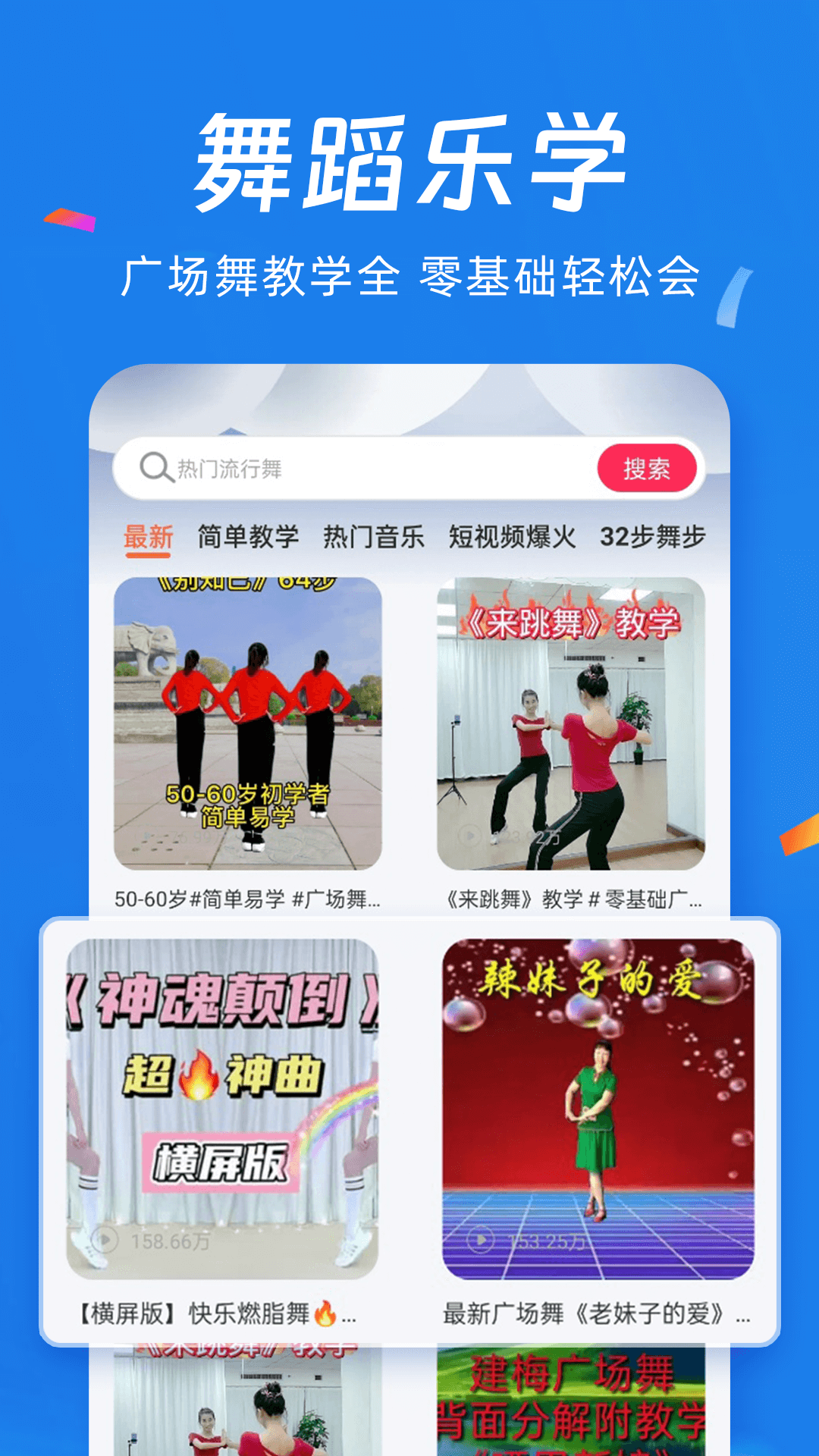Viewport: 819px width, 1456px height.
Task: Switch to the 短视频爆火 tab
Action: click(510, 534)
